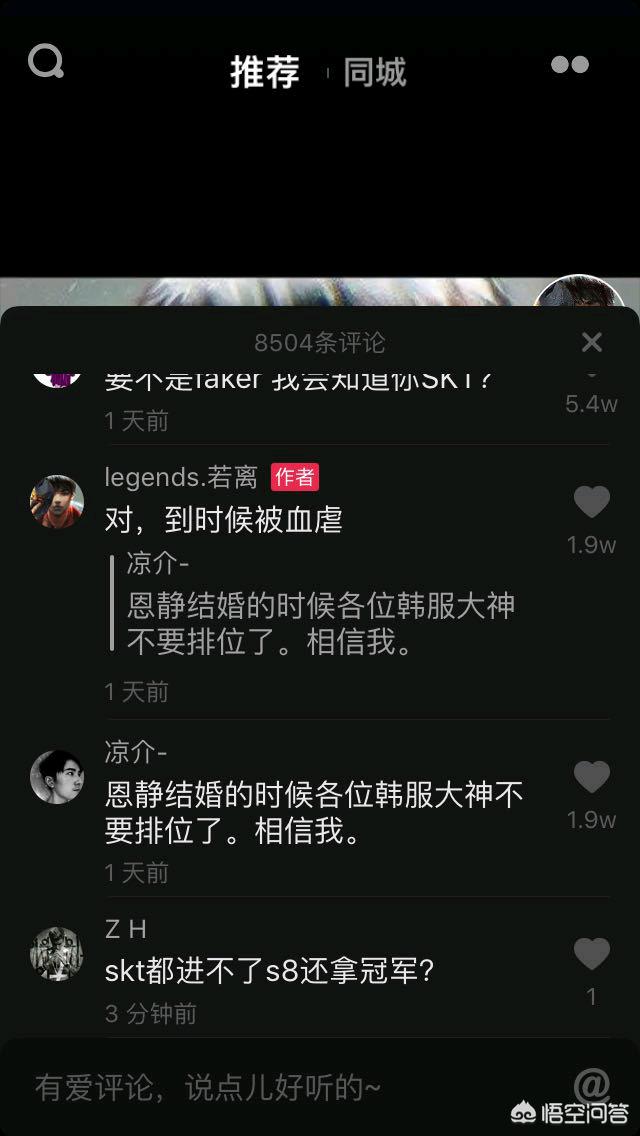Open the video author's avatar

[578, 293]
